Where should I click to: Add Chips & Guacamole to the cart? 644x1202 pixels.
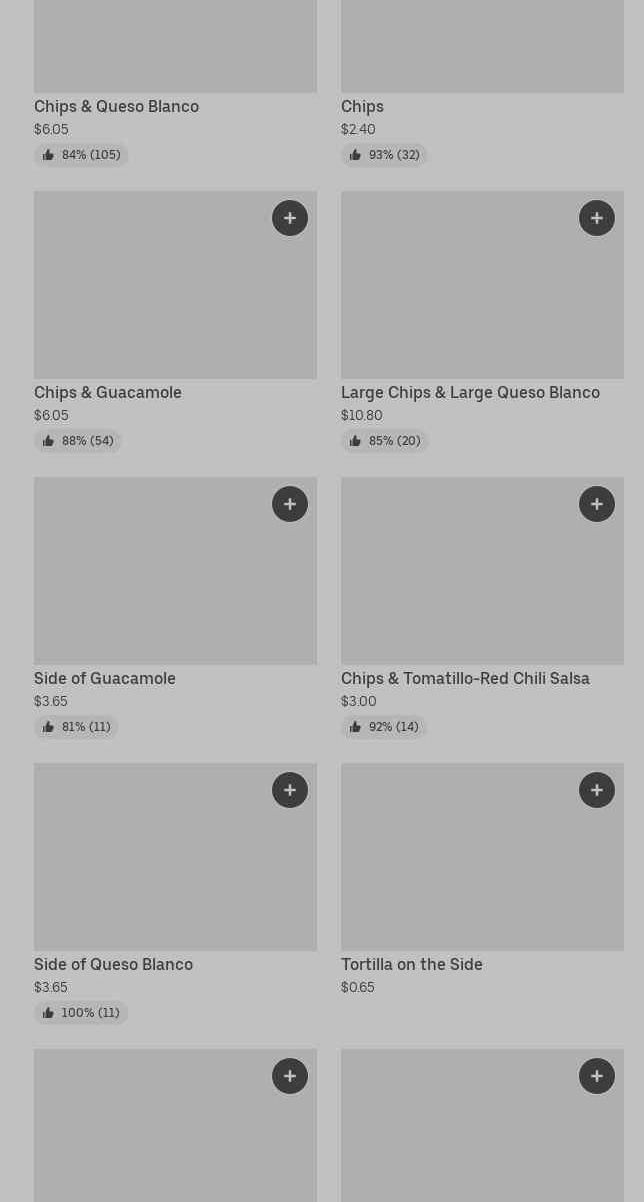pyautogui.click(x=290, y=218)
